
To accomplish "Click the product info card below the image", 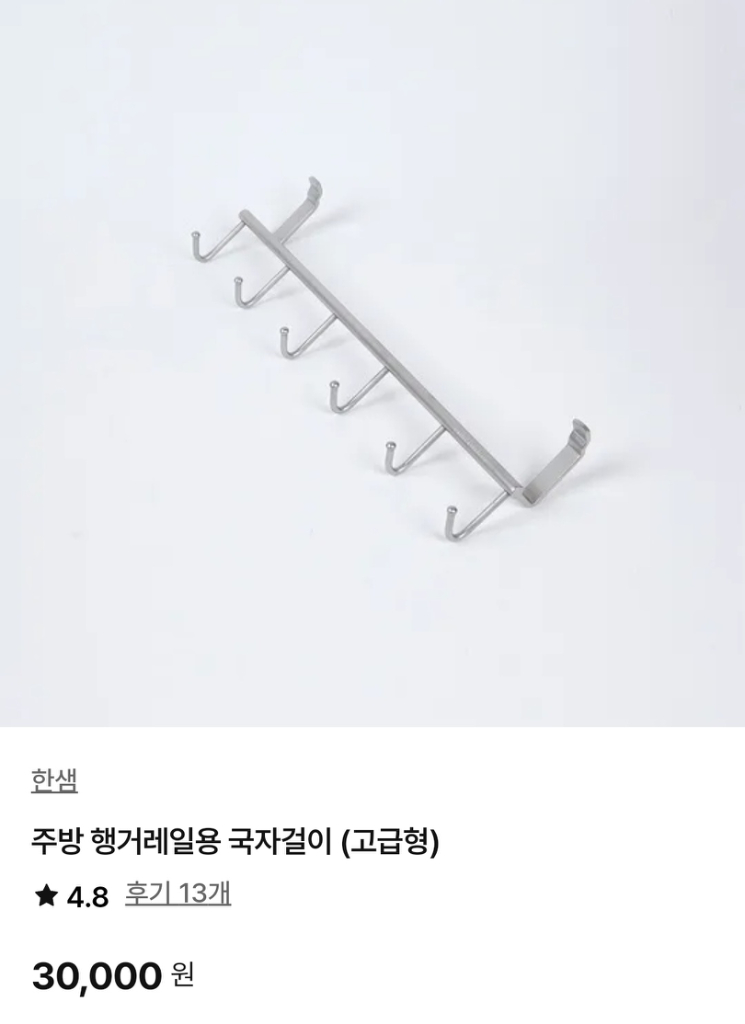I will 372,875.
